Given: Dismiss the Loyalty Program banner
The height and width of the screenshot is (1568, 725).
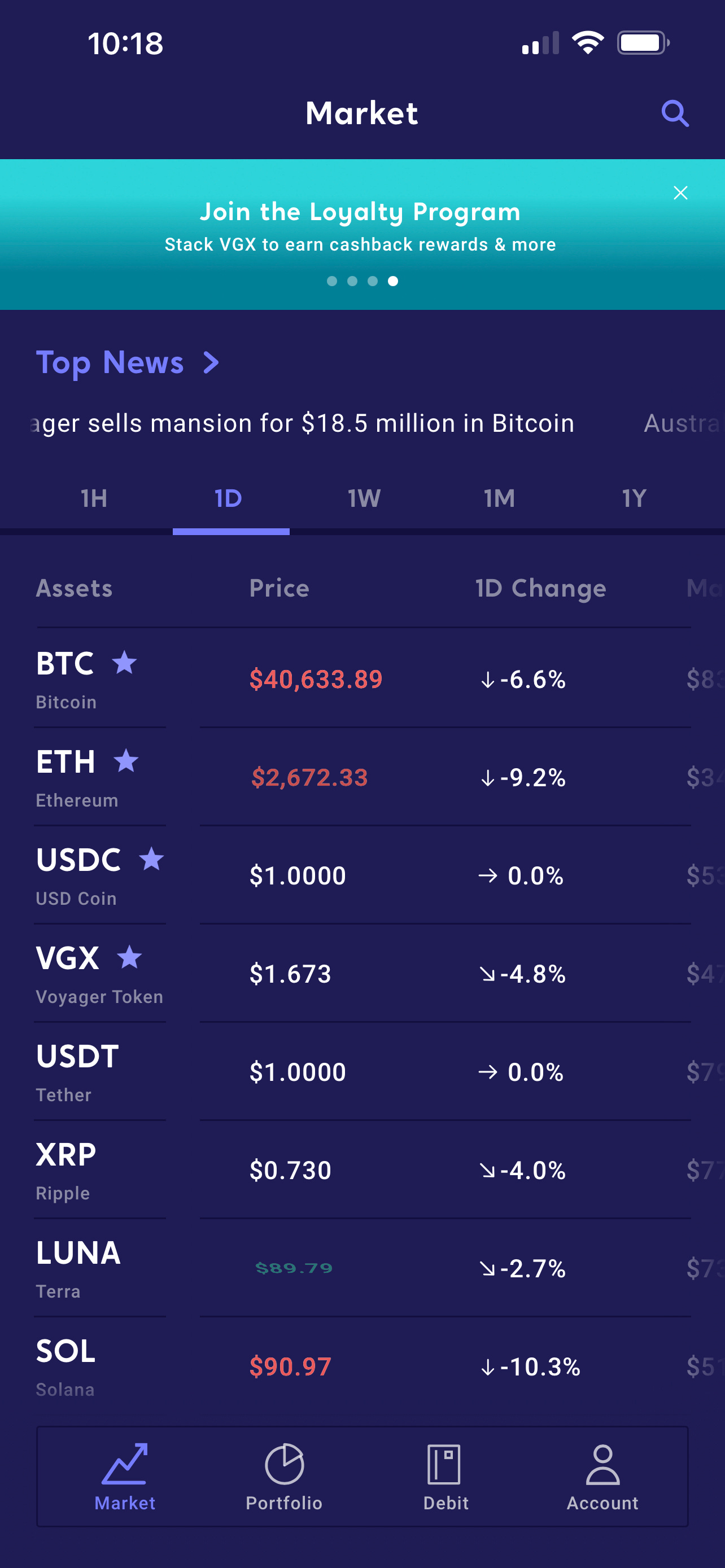Looking at the screenshot, I should (680, 193).
